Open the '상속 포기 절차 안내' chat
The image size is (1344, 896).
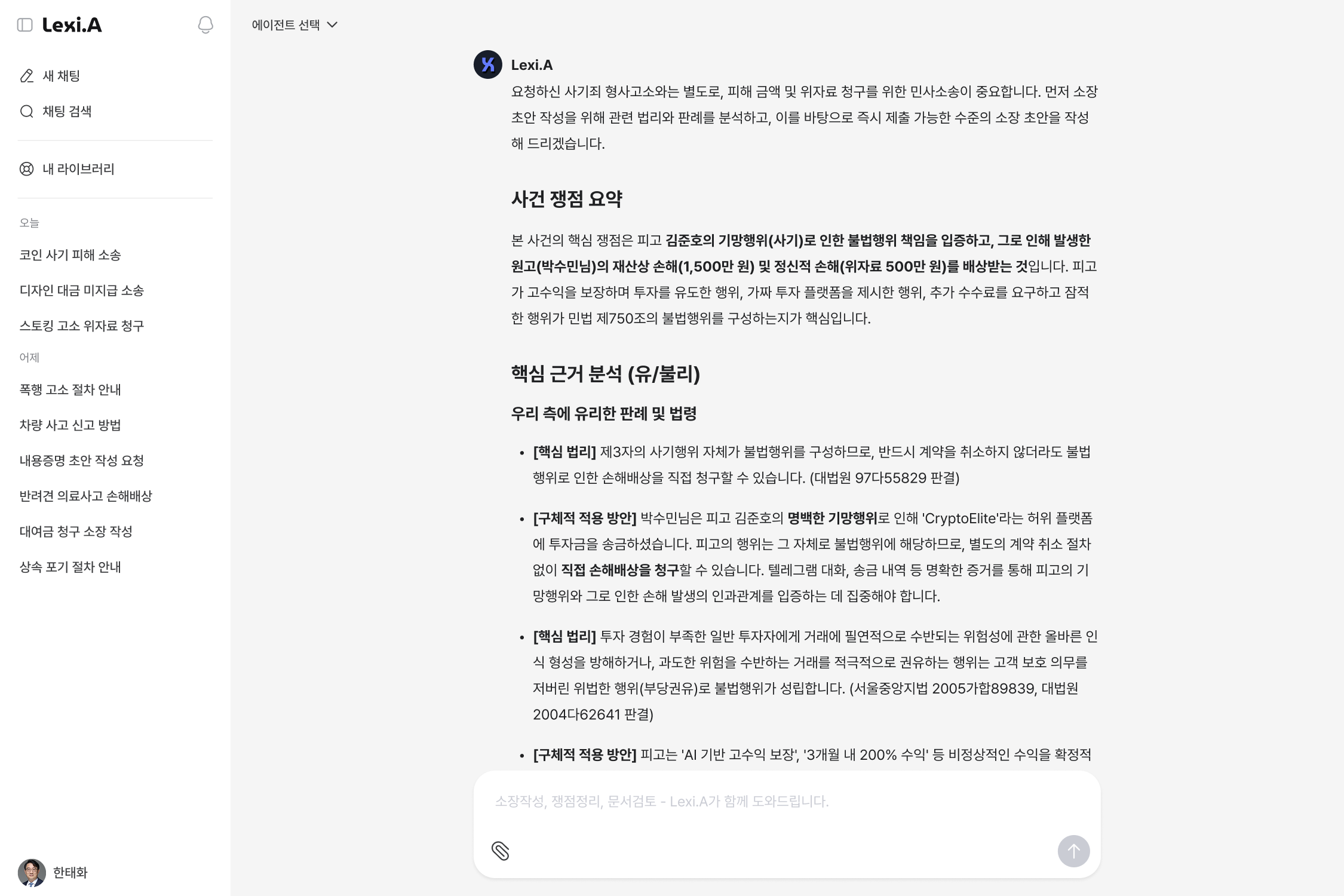pos(70,567)
